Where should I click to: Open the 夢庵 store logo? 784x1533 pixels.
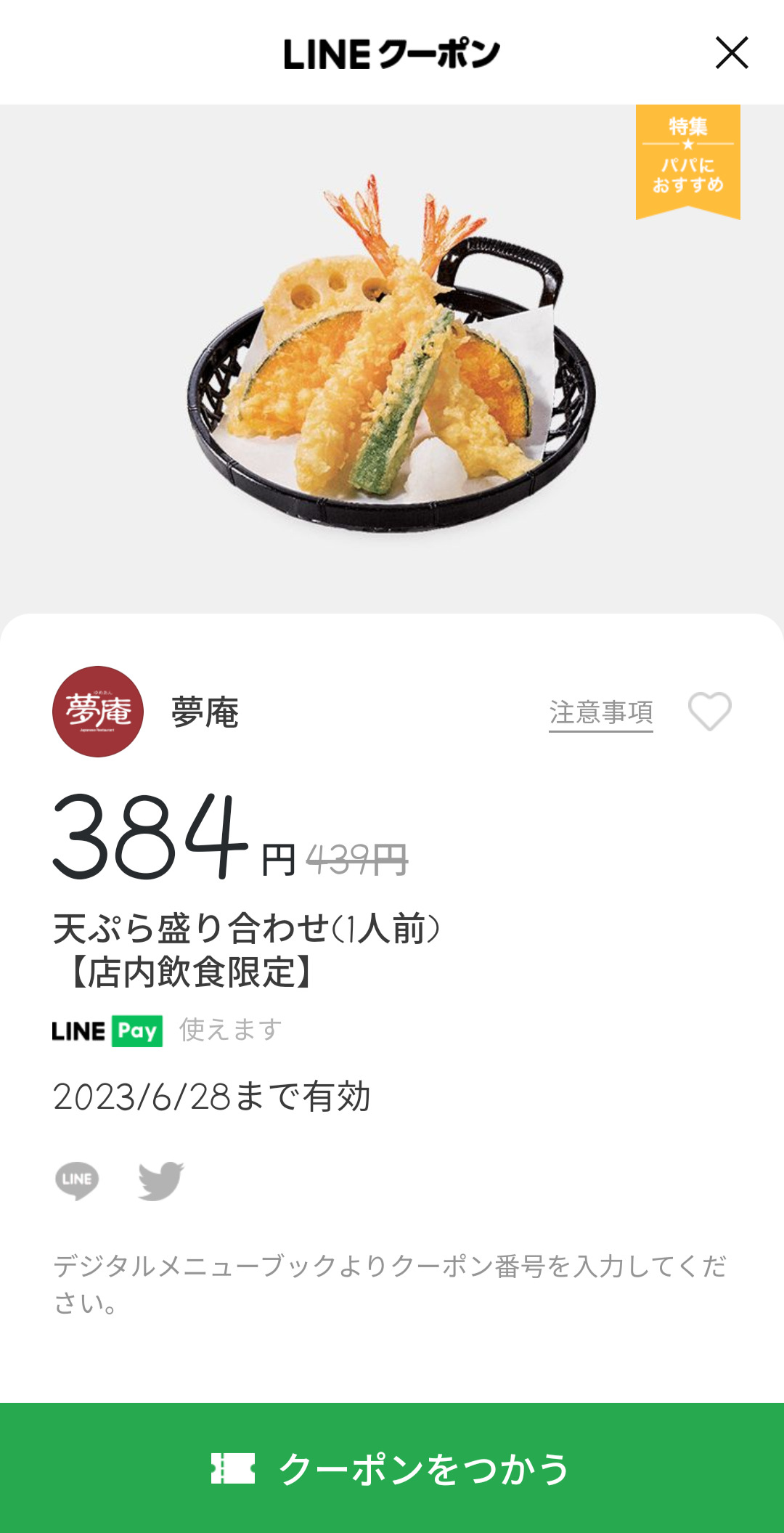point(98,712)
